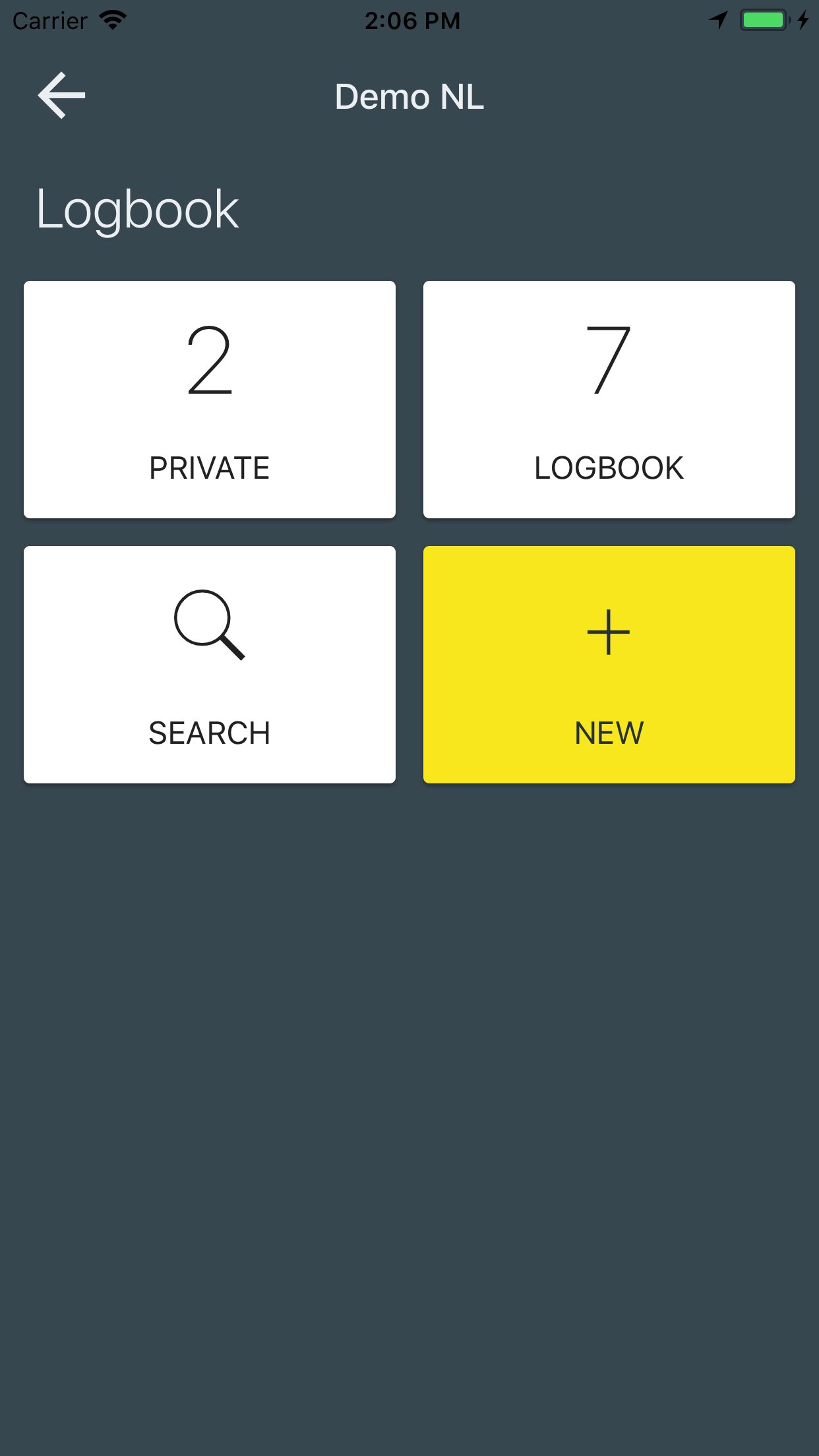Image resolution: width=819 pixels, height=1456 pixels.
Task: Tap the PRIVATE label text
Action: pos(209,468)
